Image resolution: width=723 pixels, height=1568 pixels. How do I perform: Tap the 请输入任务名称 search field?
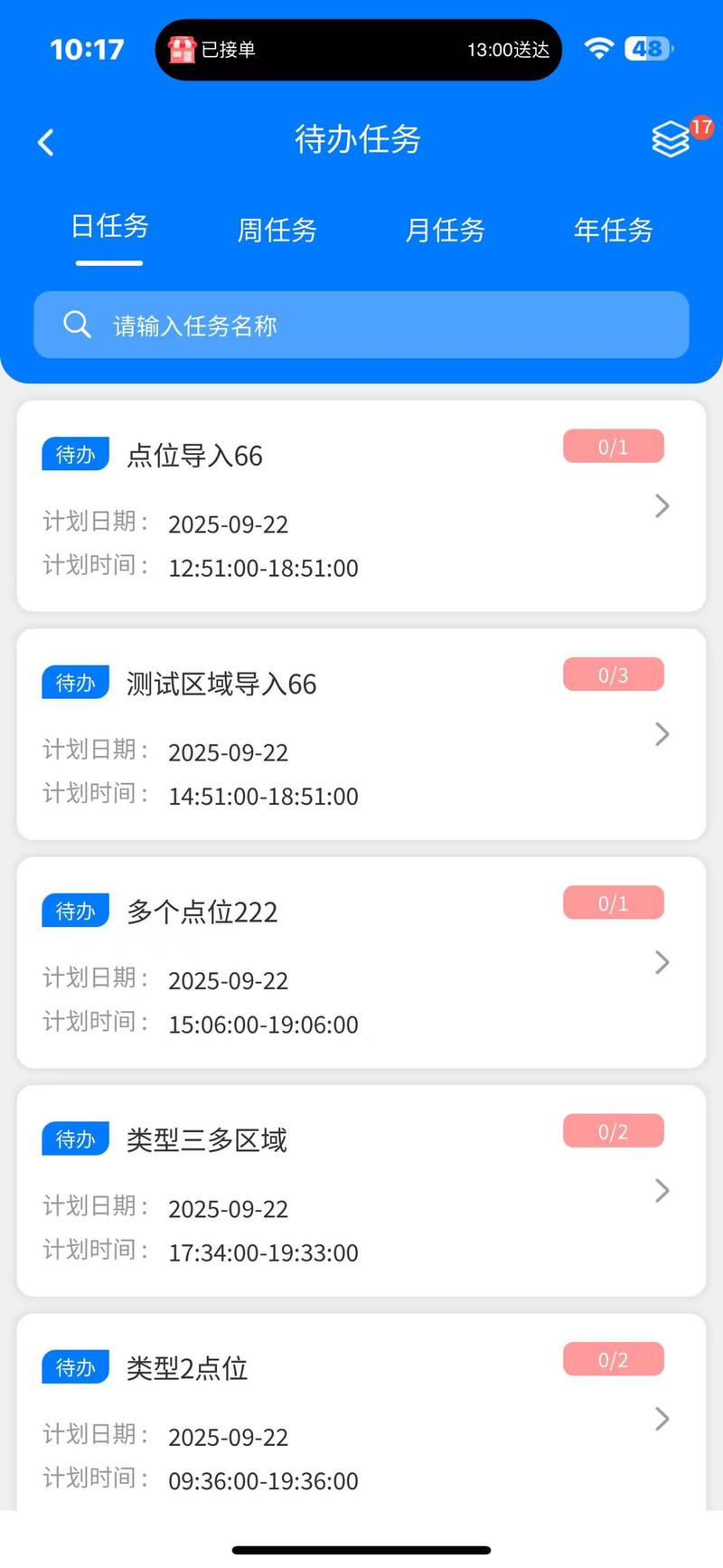pyautogui.click(x=361, y=326)
